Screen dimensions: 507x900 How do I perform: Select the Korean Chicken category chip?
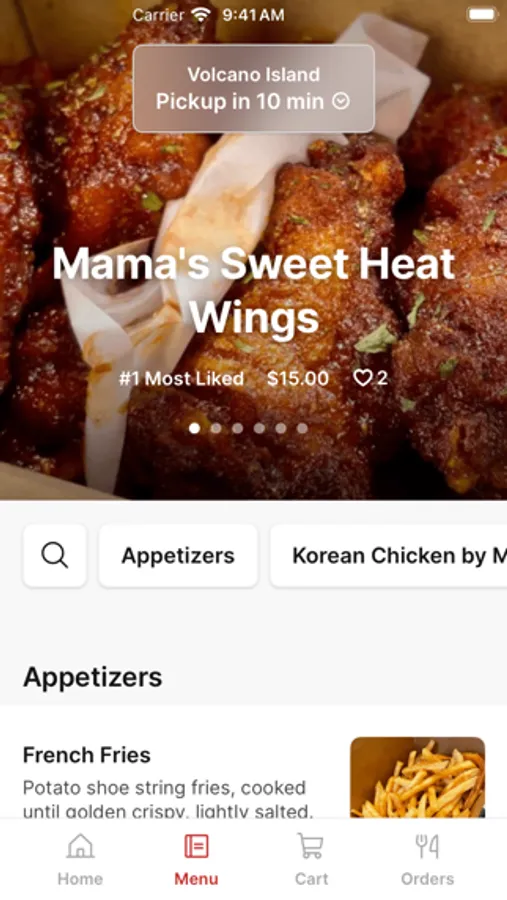(389, 555)
